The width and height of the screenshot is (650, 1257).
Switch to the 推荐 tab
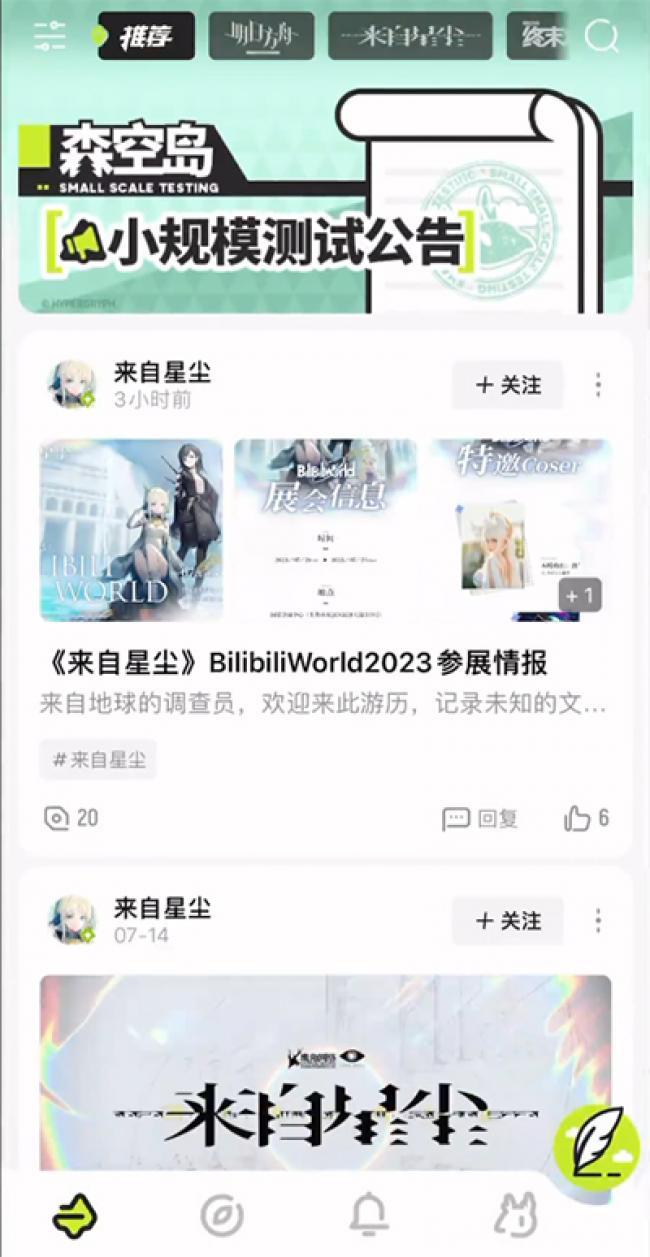point(146,37)
